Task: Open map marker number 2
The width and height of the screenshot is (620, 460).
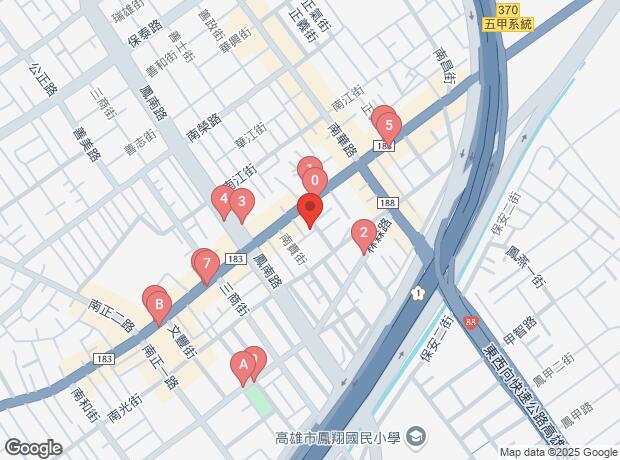Action: (x=363, y=234)
